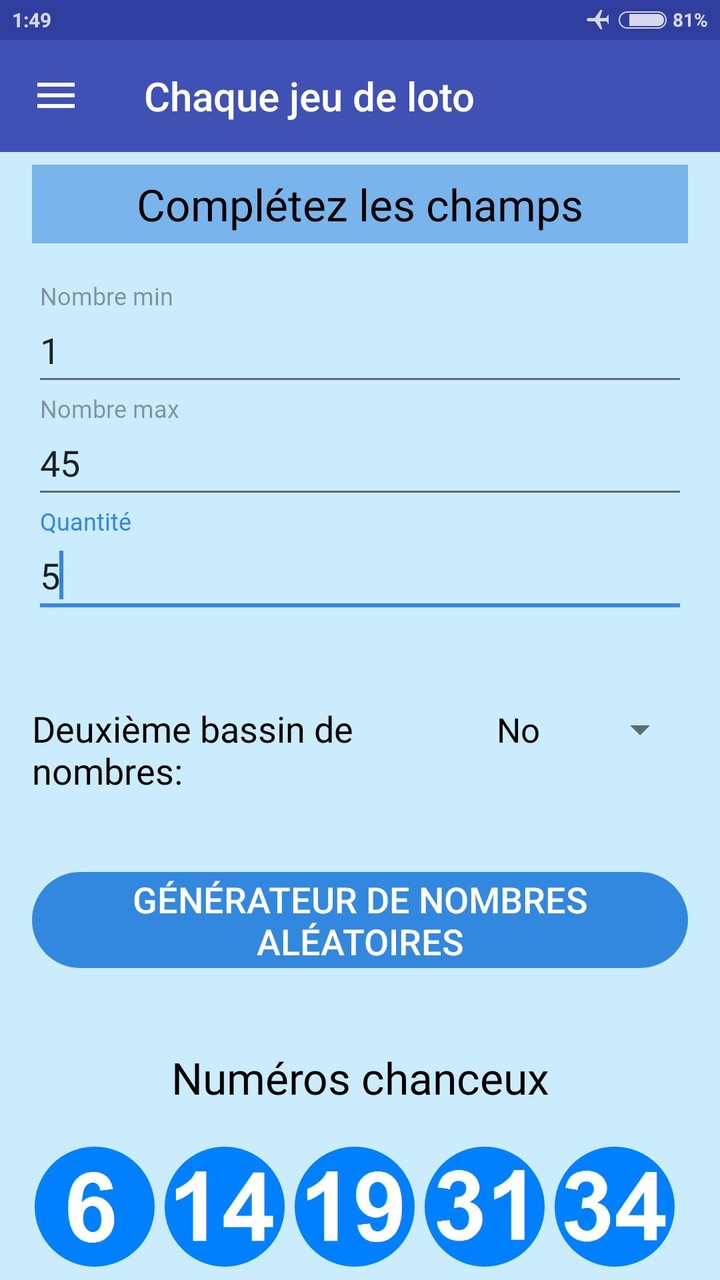Click the dropdown arrow next to No
The height and width of the screenshot is (1280, 720).
639,730
